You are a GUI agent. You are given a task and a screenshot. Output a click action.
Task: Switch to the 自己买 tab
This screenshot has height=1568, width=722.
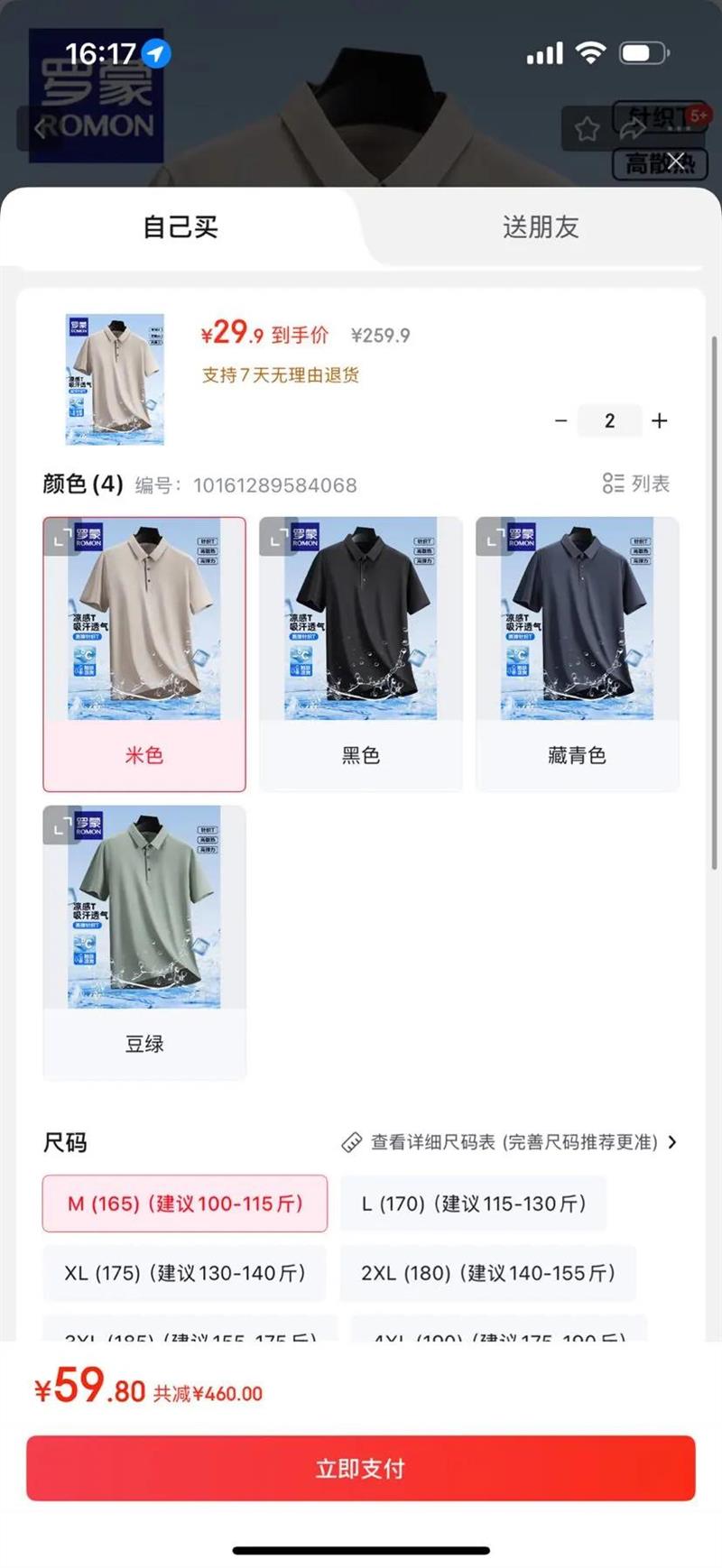coord(180,226)
